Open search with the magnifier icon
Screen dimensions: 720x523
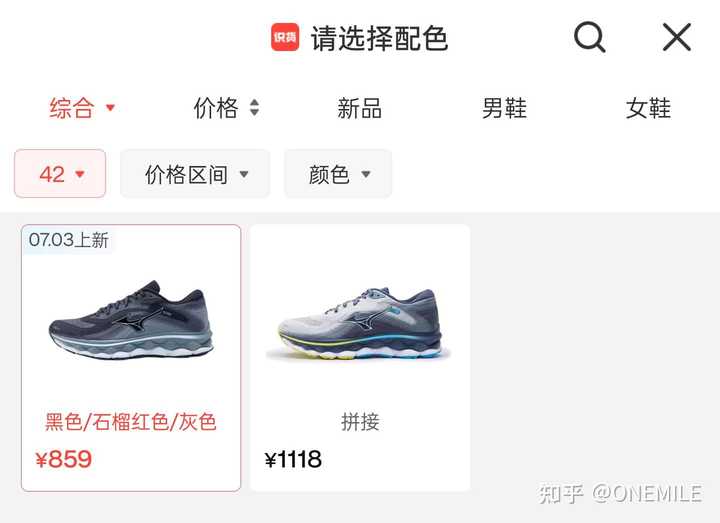point(589,38)
